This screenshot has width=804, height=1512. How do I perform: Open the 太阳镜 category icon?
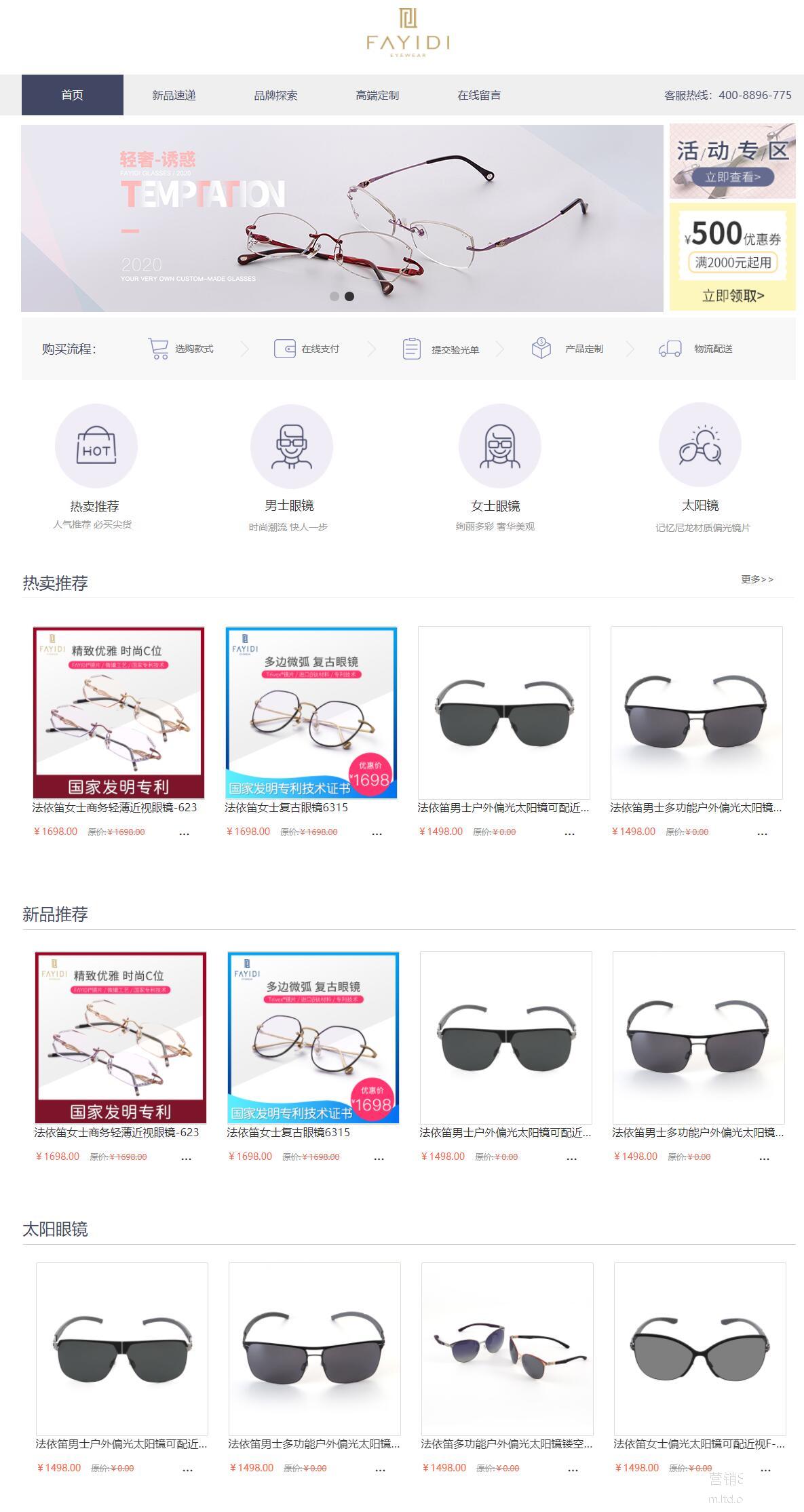click(x=700, y=446)
